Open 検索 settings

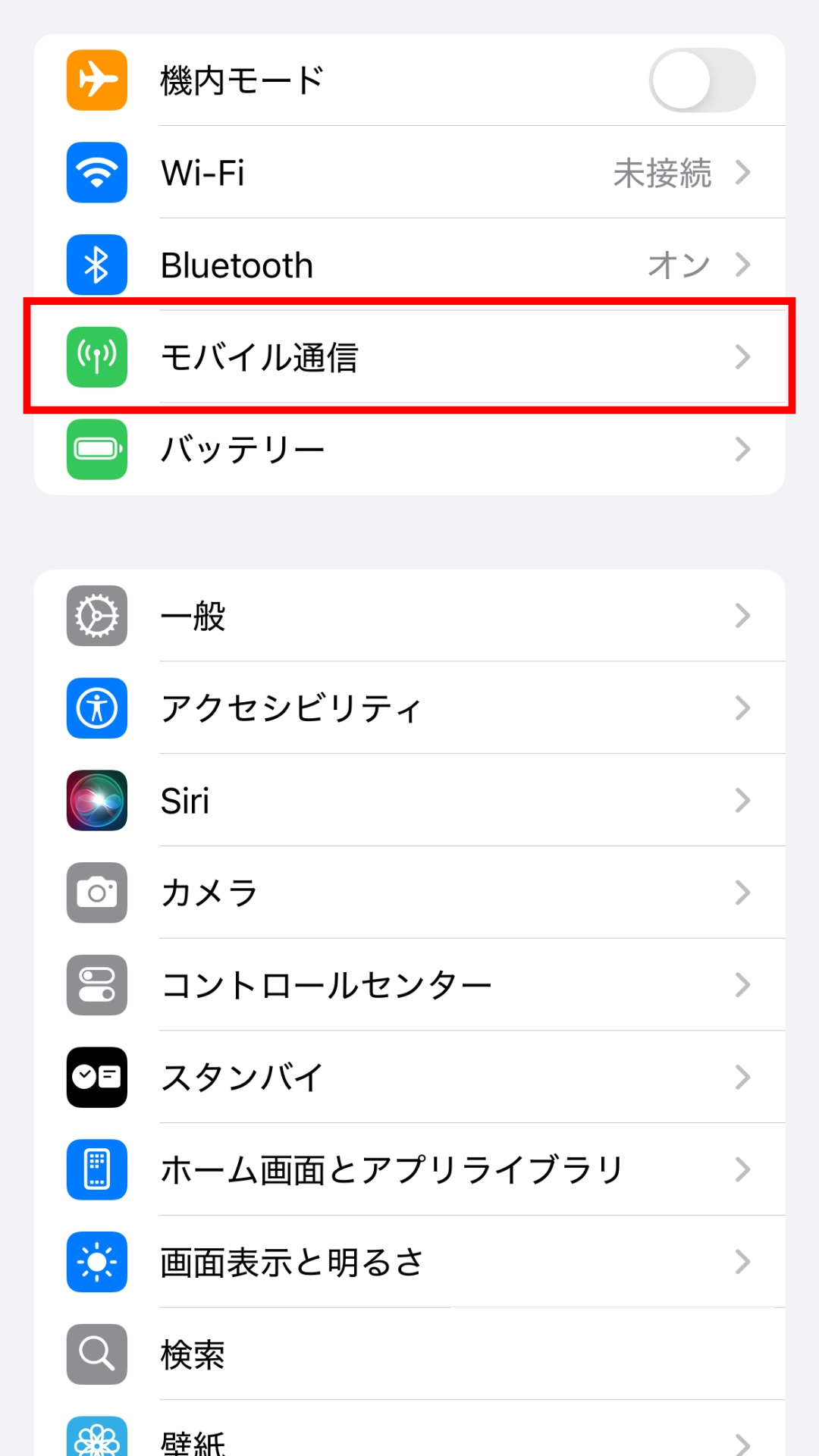click(x=409, y=1354)
